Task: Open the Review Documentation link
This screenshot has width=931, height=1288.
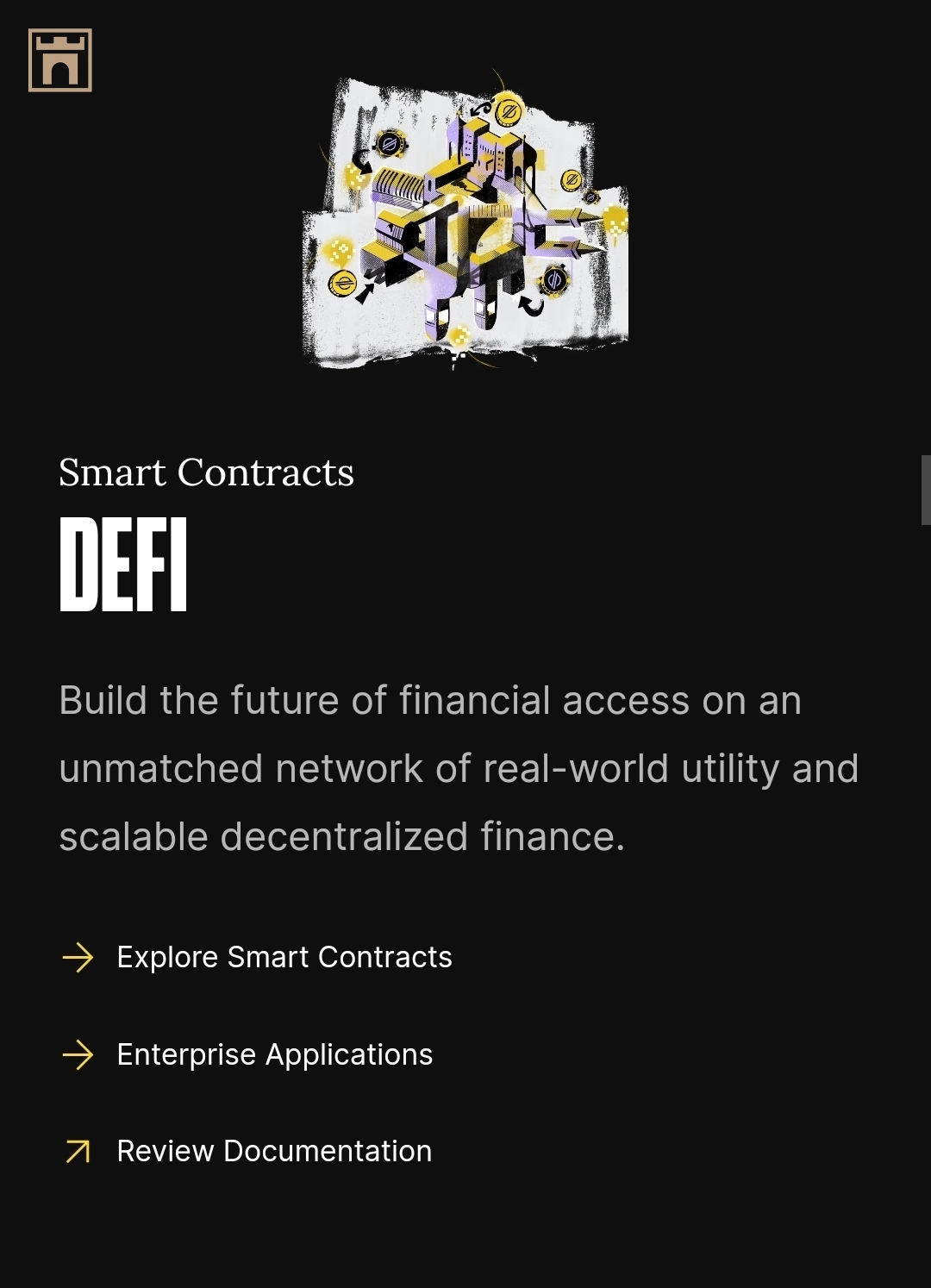Action: tap(273, 1151)
